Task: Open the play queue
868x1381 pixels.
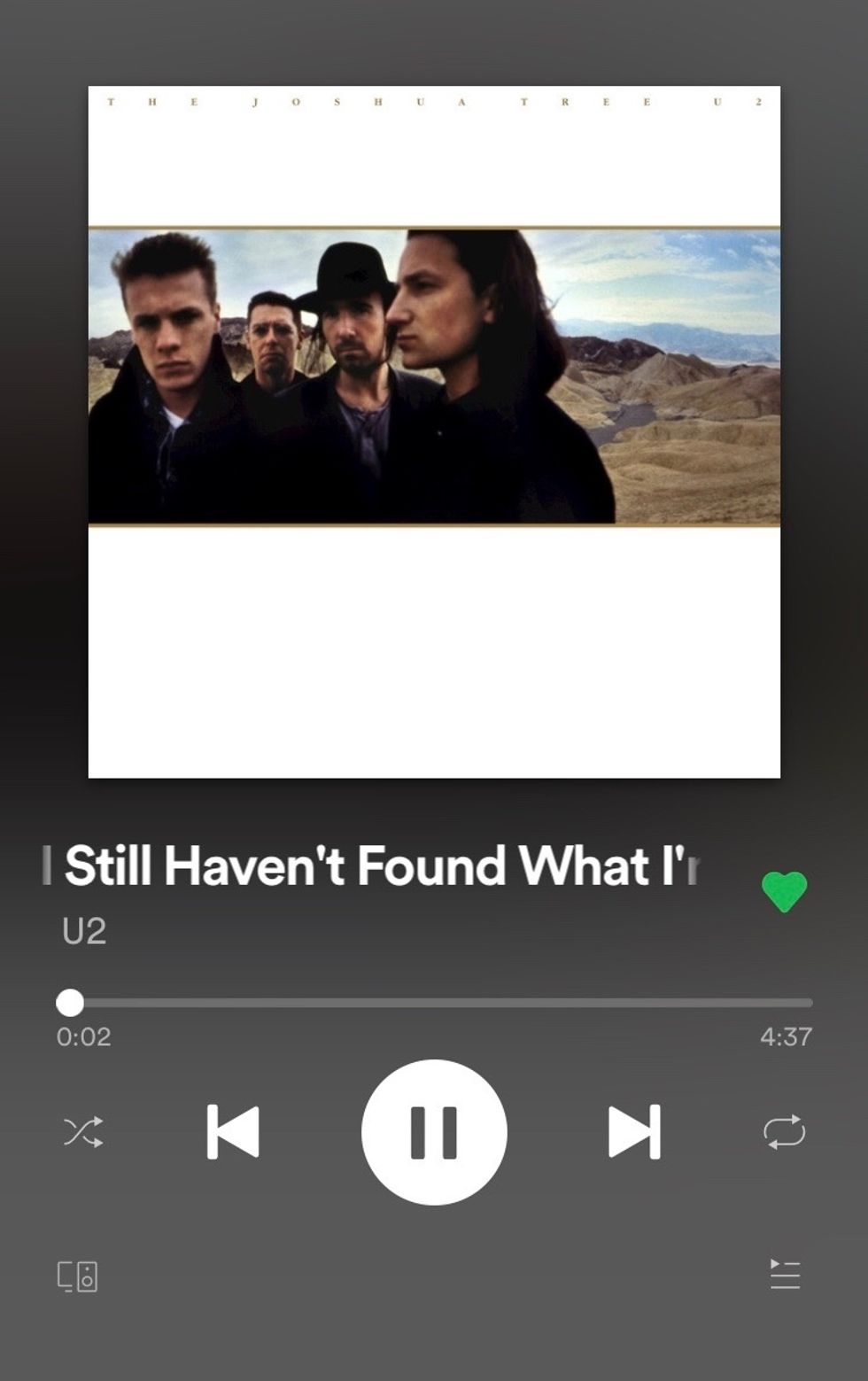Action: pyautogui.click(x=785, y=1275)
